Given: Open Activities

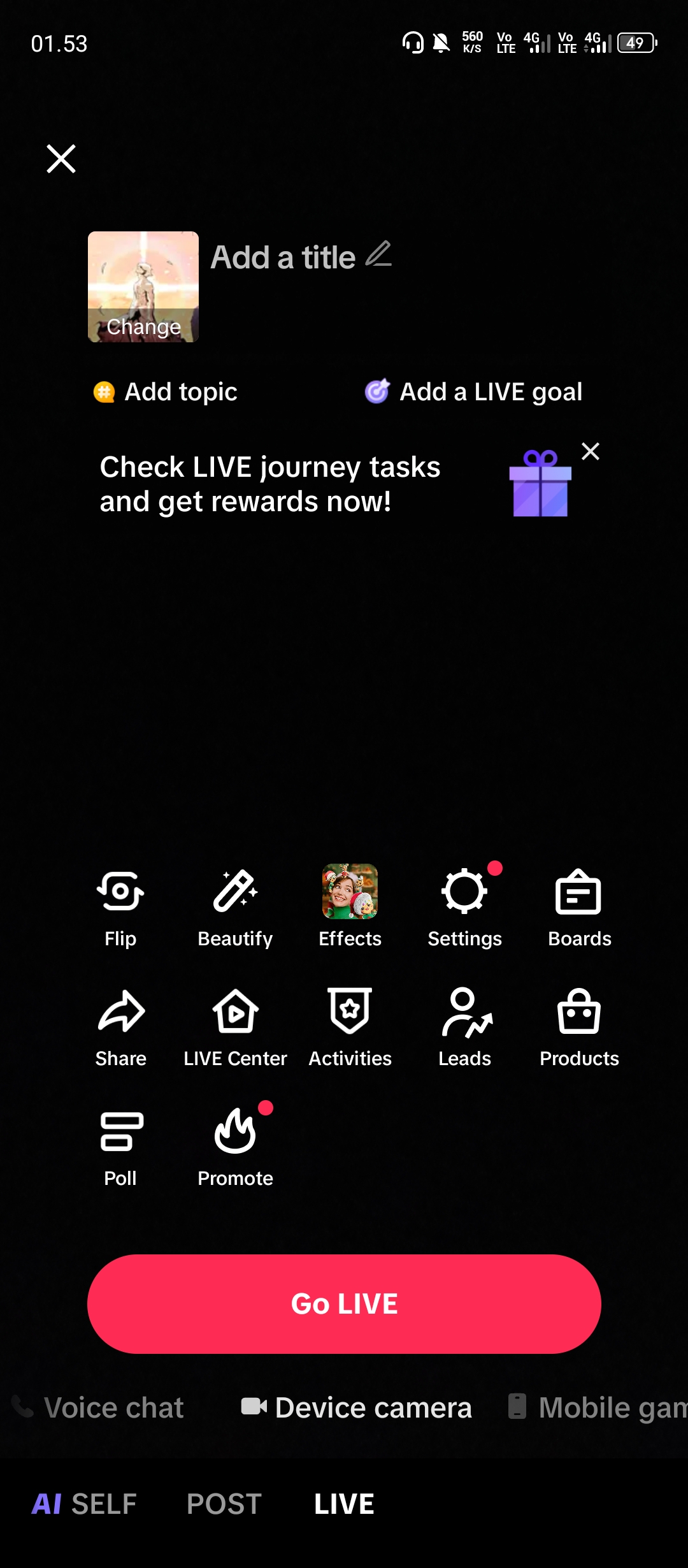Looking at the screenshot, I should tap(350, 1024).
